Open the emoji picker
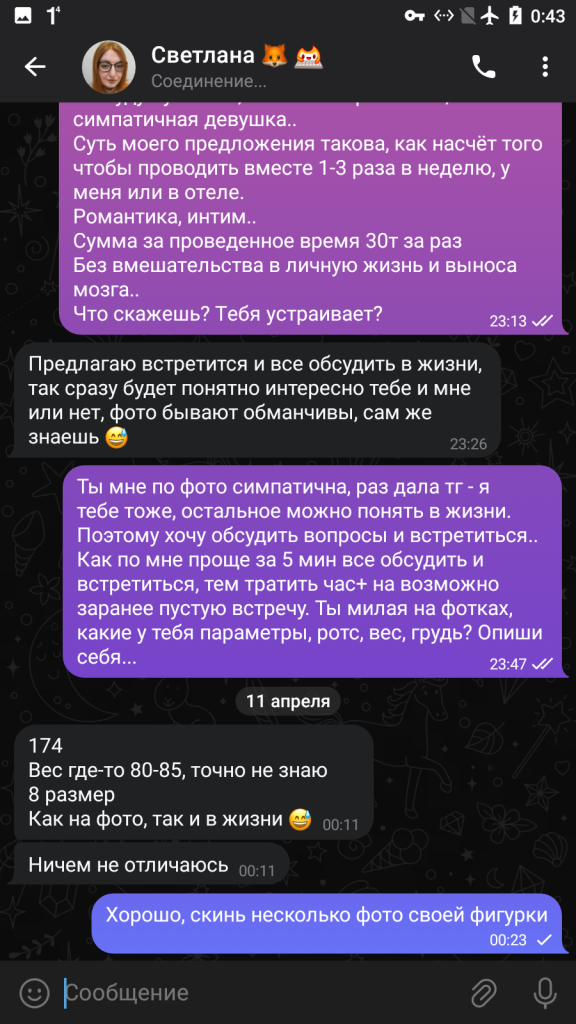 35,993
